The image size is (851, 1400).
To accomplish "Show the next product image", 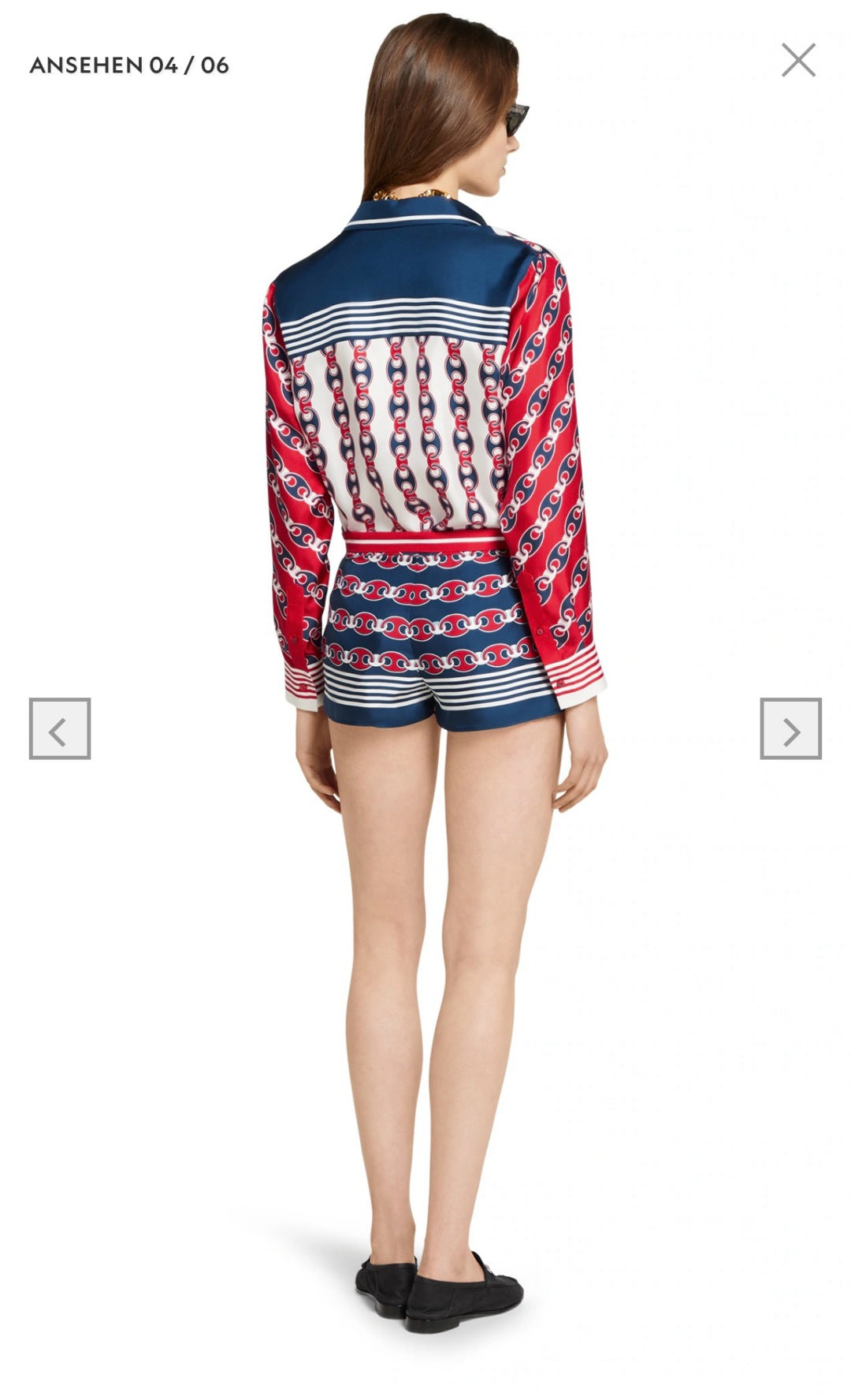I will (x=790, y=728).
